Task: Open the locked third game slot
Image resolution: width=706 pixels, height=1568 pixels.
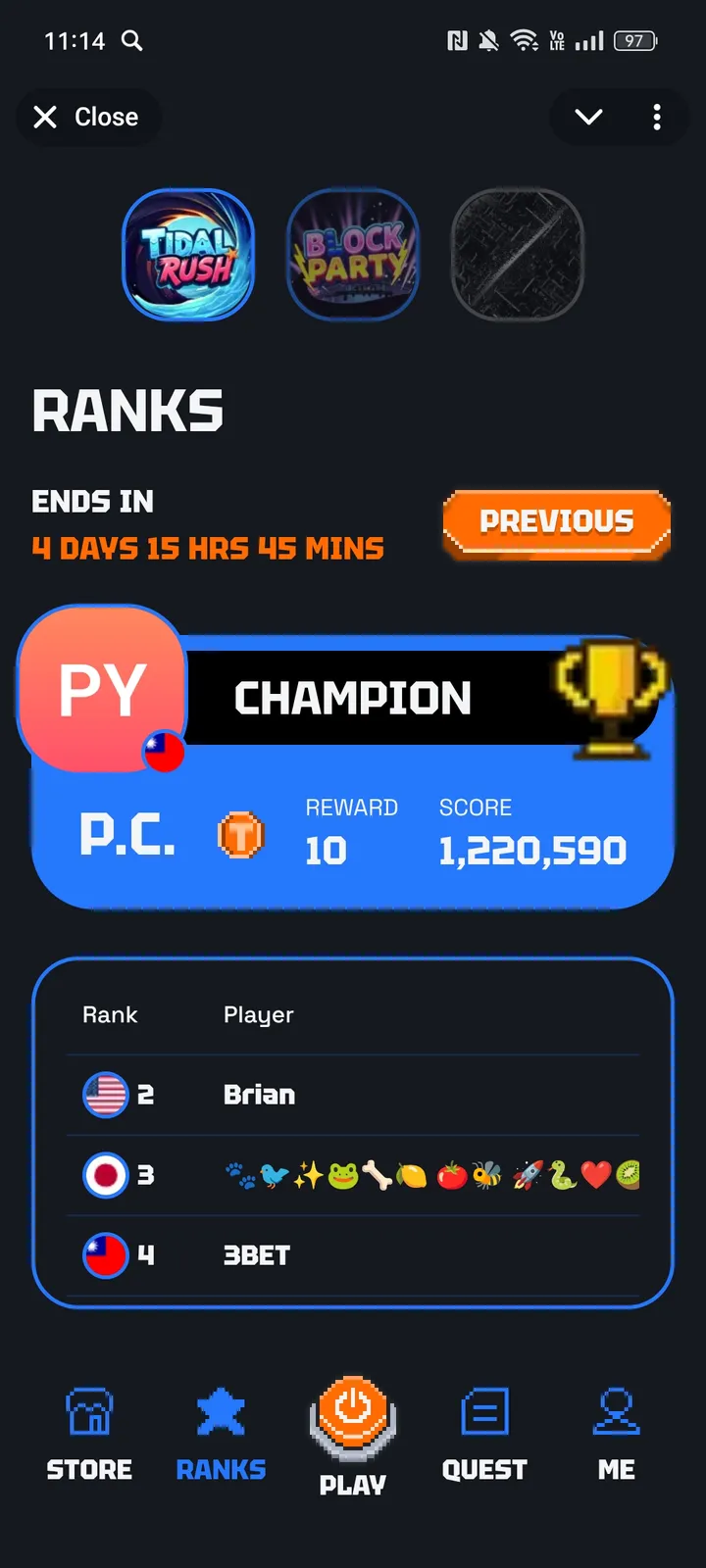Action: pos(517,255)
